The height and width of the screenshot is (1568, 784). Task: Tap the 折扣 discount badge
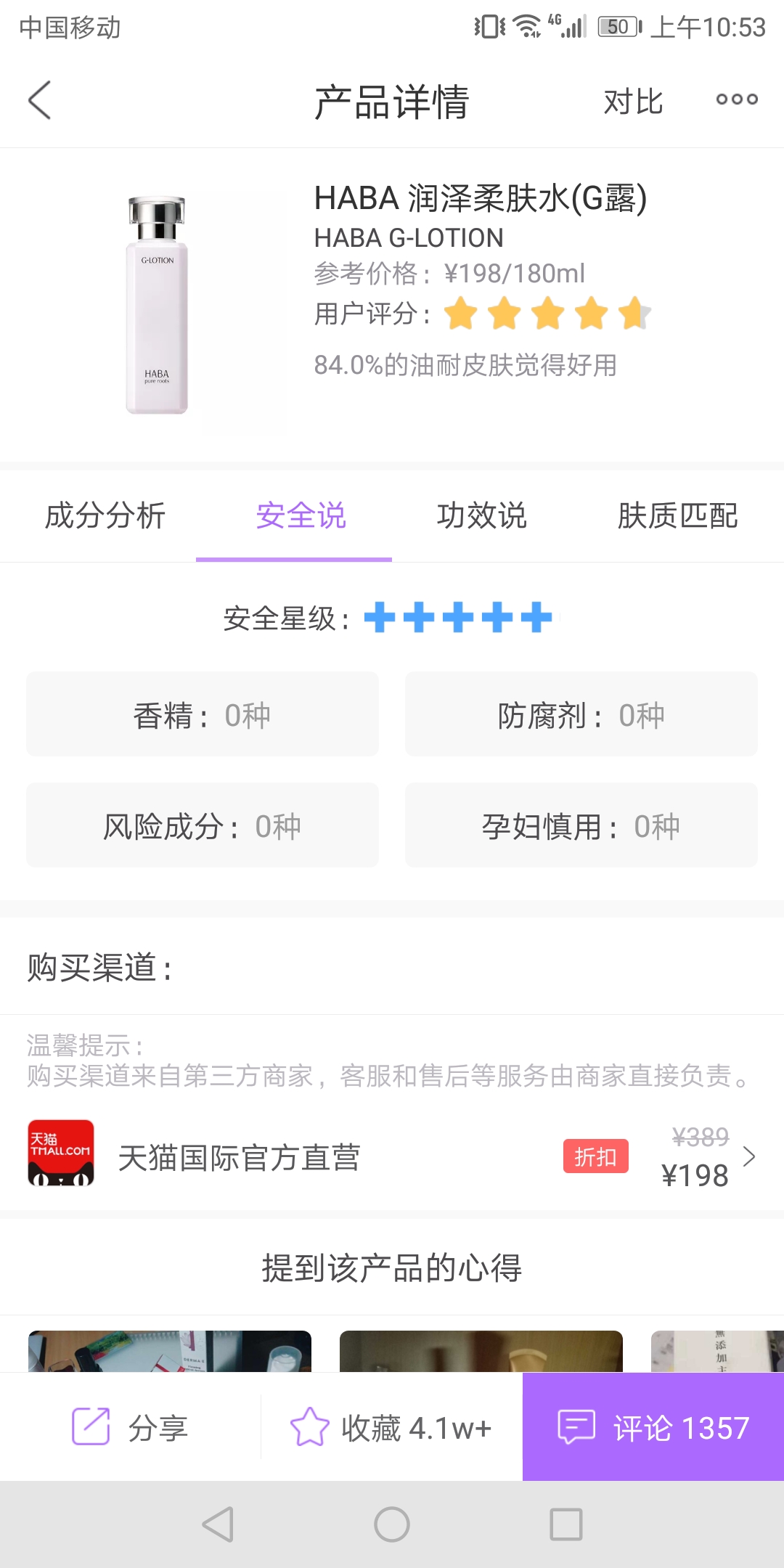pyautogui.click(x=595, y=1157)
